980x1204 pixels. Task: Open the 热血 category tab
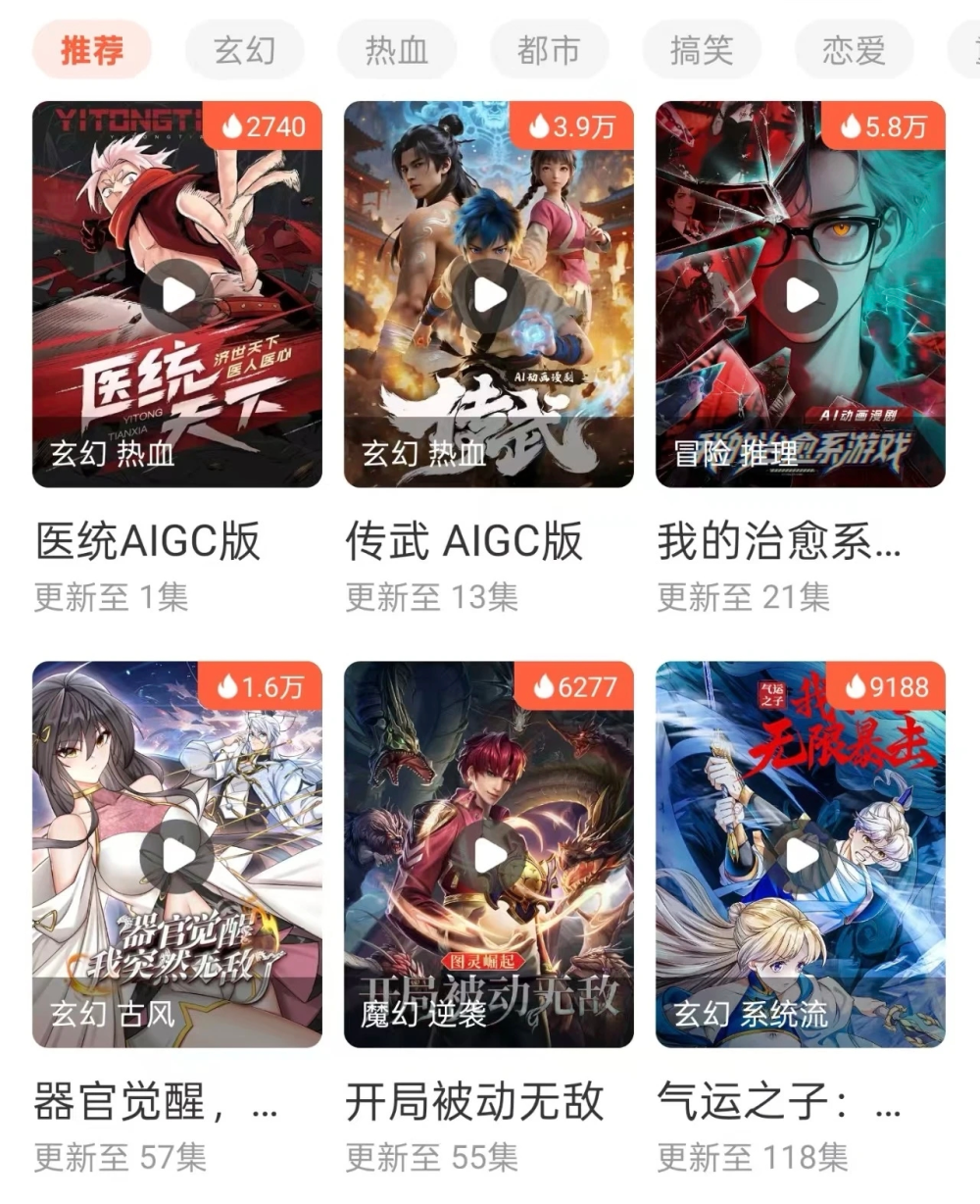[x=398, y=50]
